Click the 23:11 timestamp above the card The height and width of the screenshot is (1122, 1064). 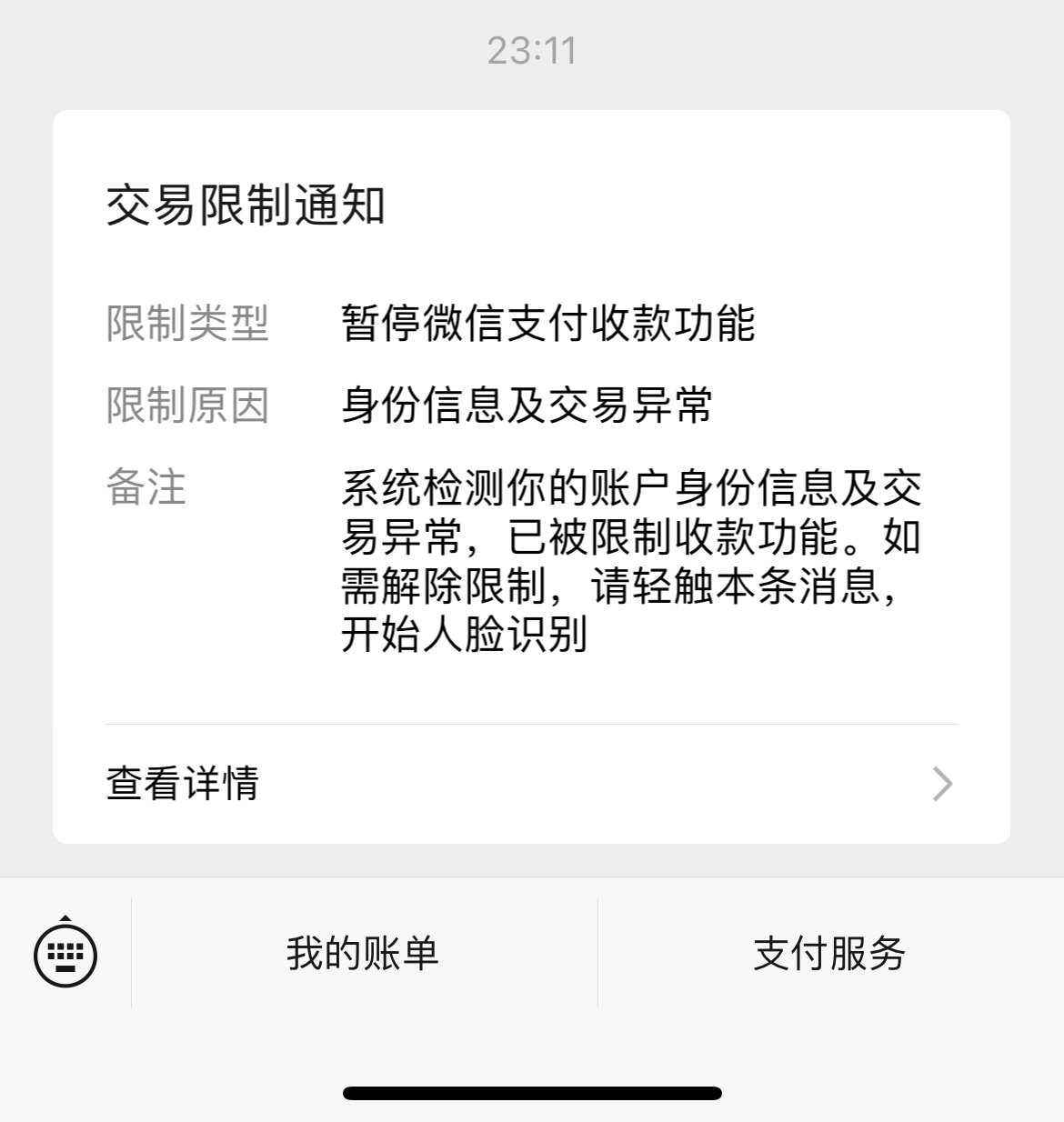(x=532, y=52)
